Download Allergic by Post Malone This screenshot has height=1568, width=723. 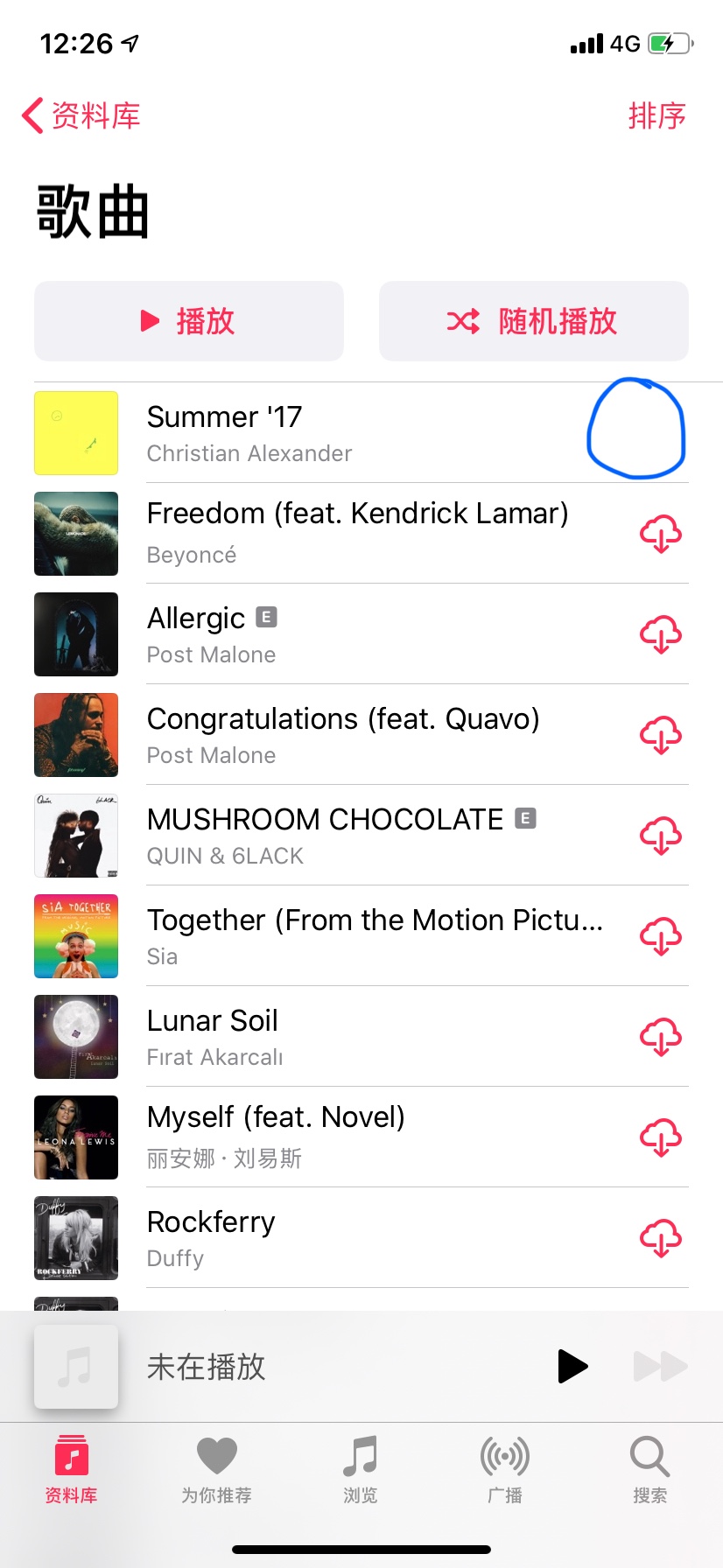click(661, 634)
